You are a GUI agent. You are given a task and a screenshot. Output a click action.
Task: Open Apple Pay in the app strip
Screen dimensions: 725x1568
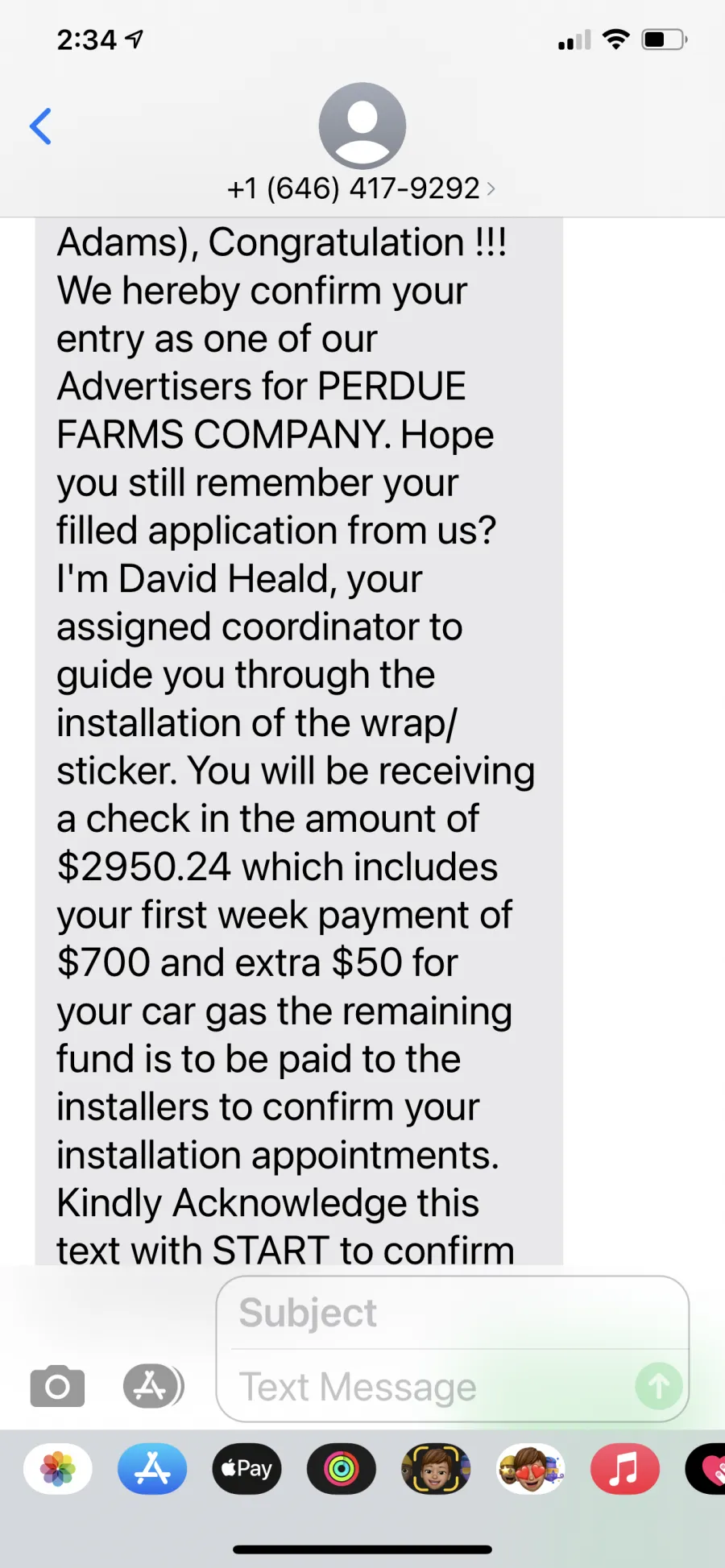coord(246,1469)
